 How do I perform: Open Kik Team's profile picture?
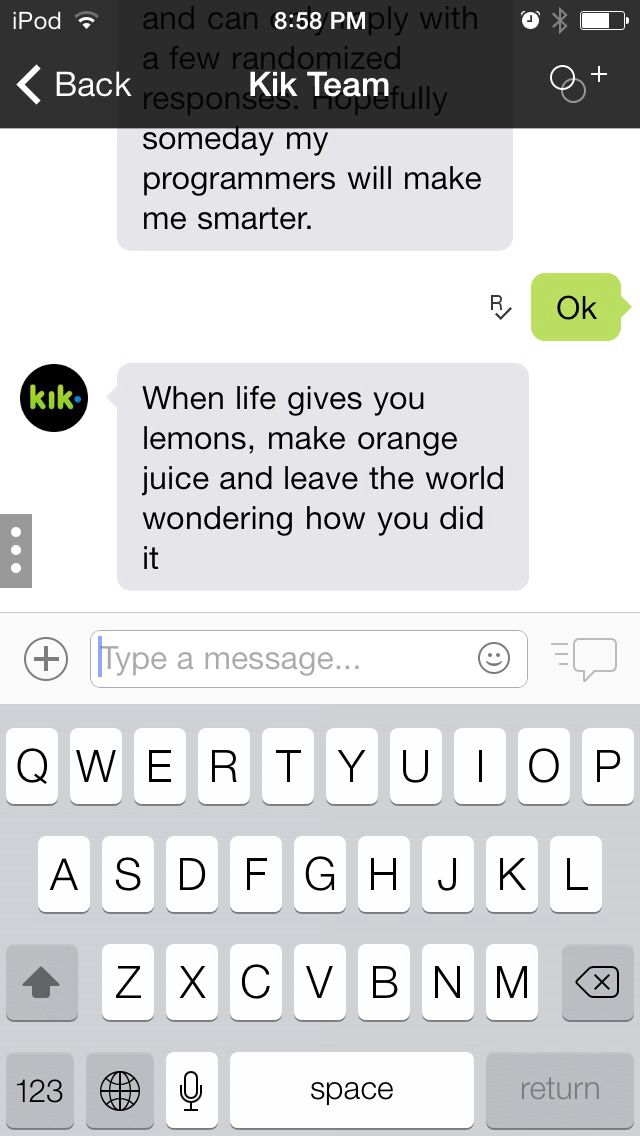pos(54,398)
